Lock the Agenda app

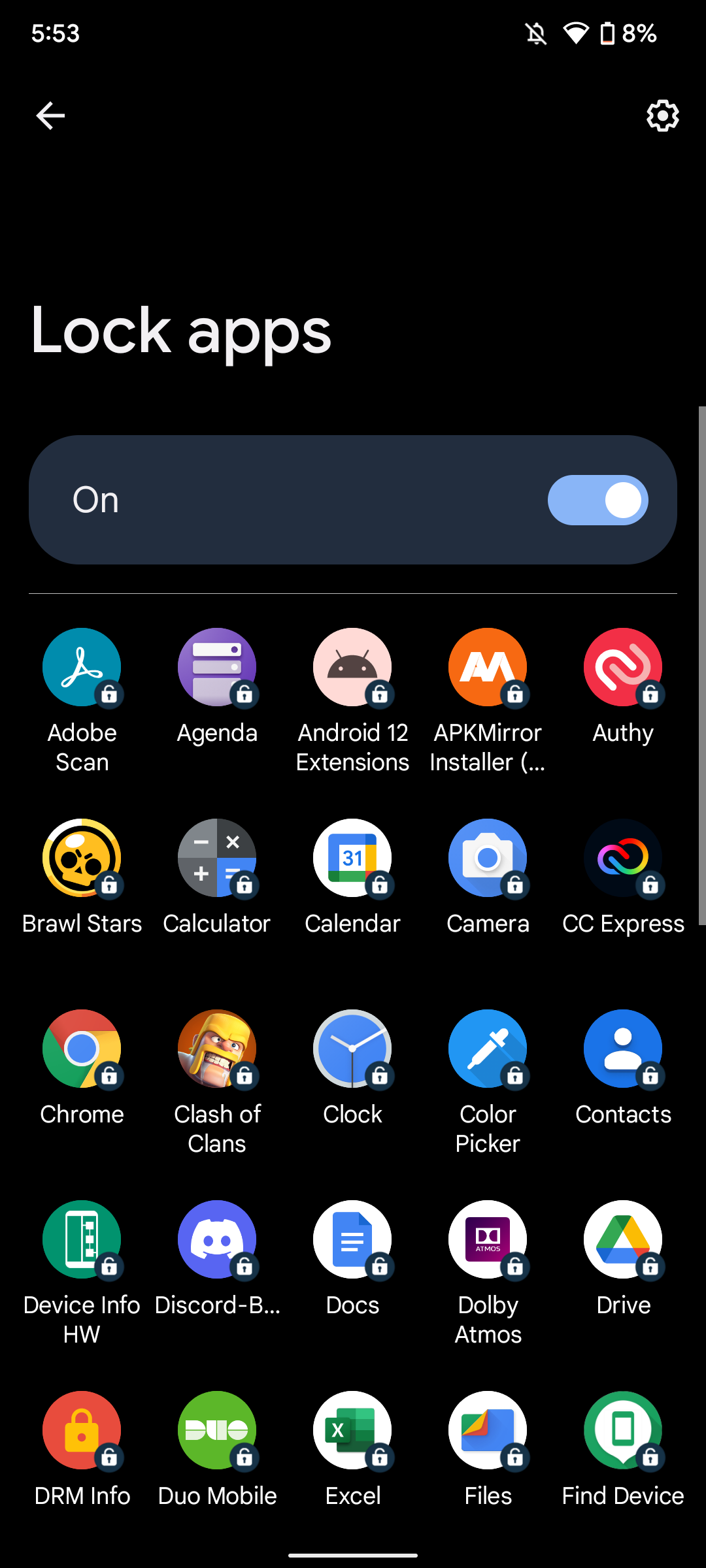pyautogui.click(x=217, y=667)
